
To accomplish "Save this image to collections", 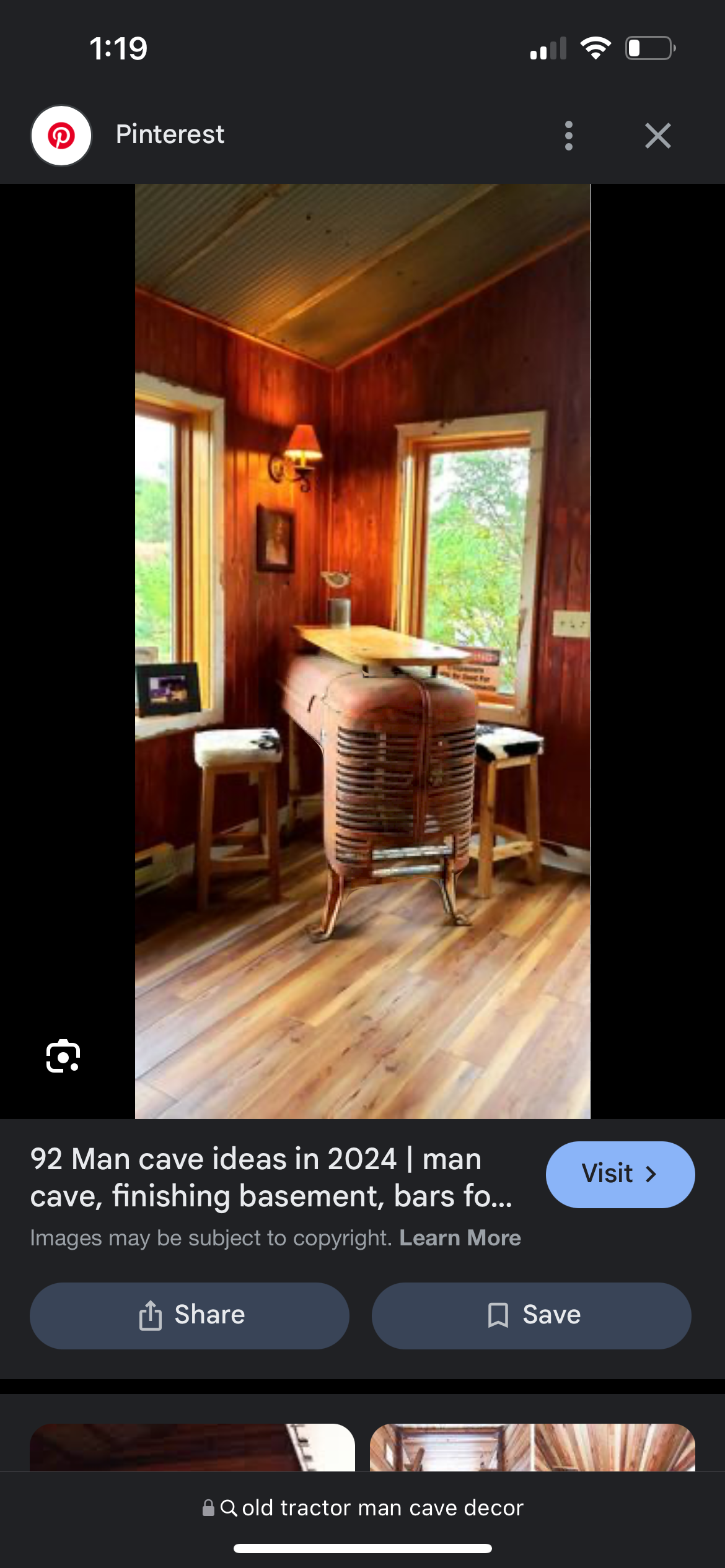I will pyautogui.click(x=532, y=1315).
